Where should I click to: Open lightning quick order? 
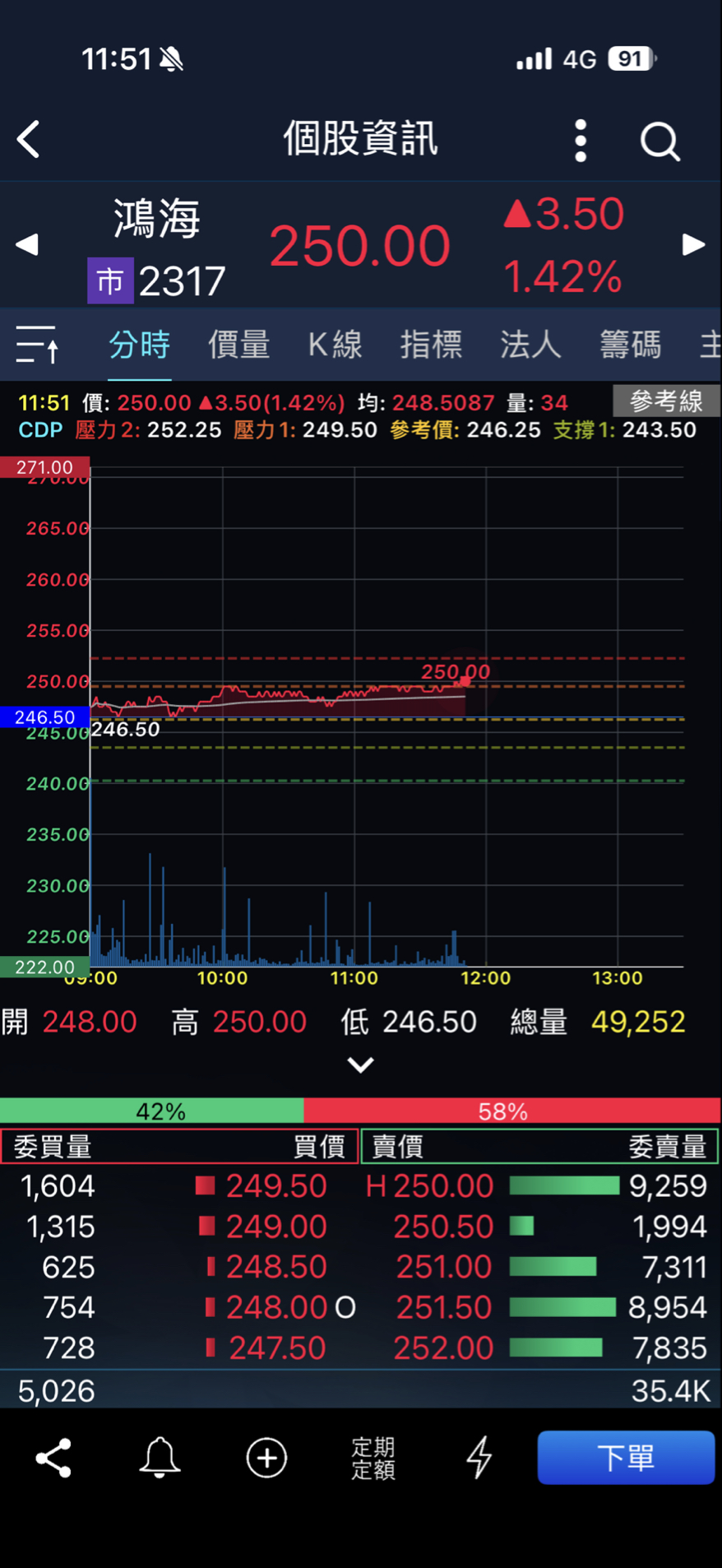point(479,1458)
